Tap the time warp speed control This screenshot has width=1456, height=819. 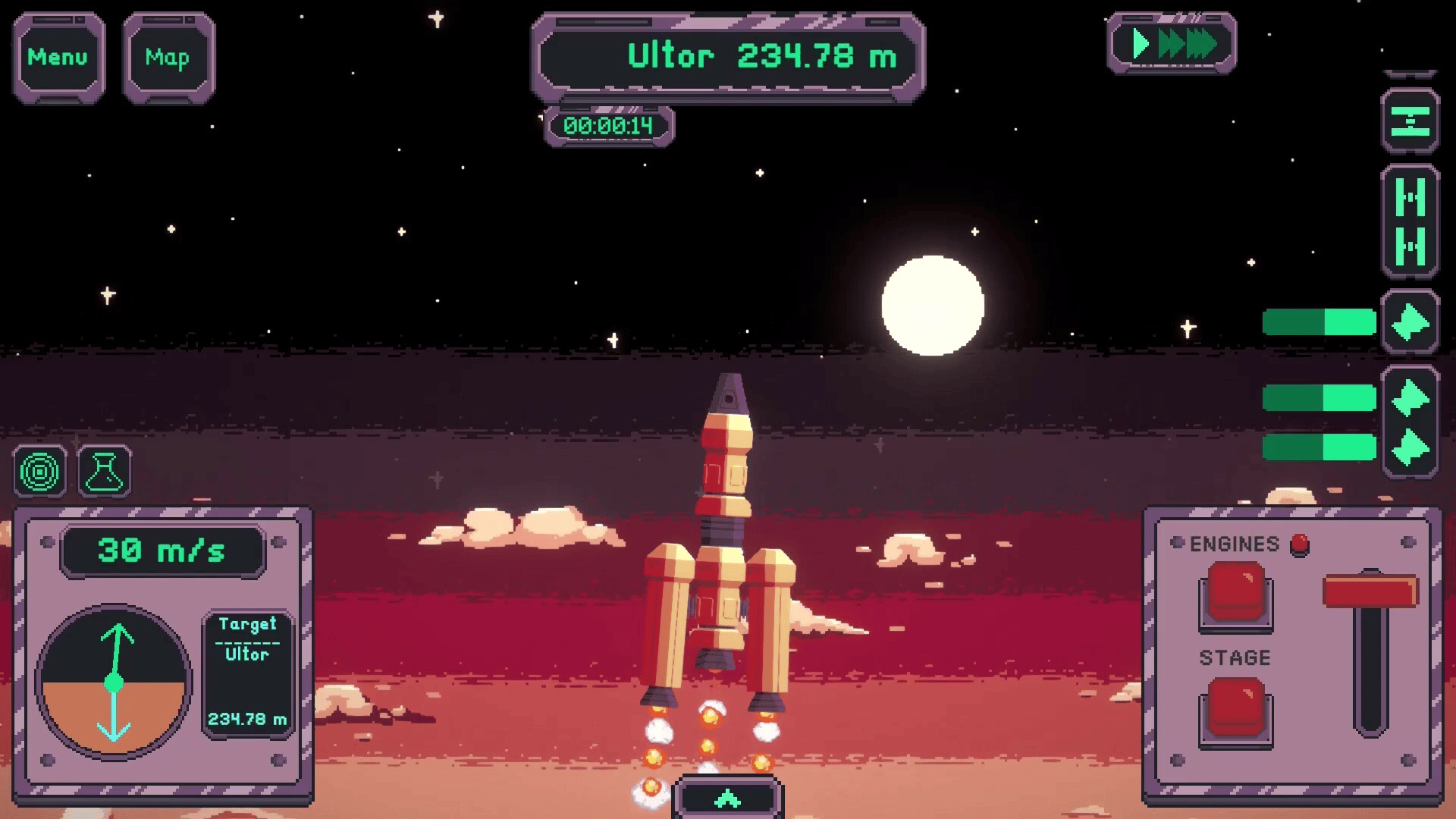click(x=1172, y=44)
